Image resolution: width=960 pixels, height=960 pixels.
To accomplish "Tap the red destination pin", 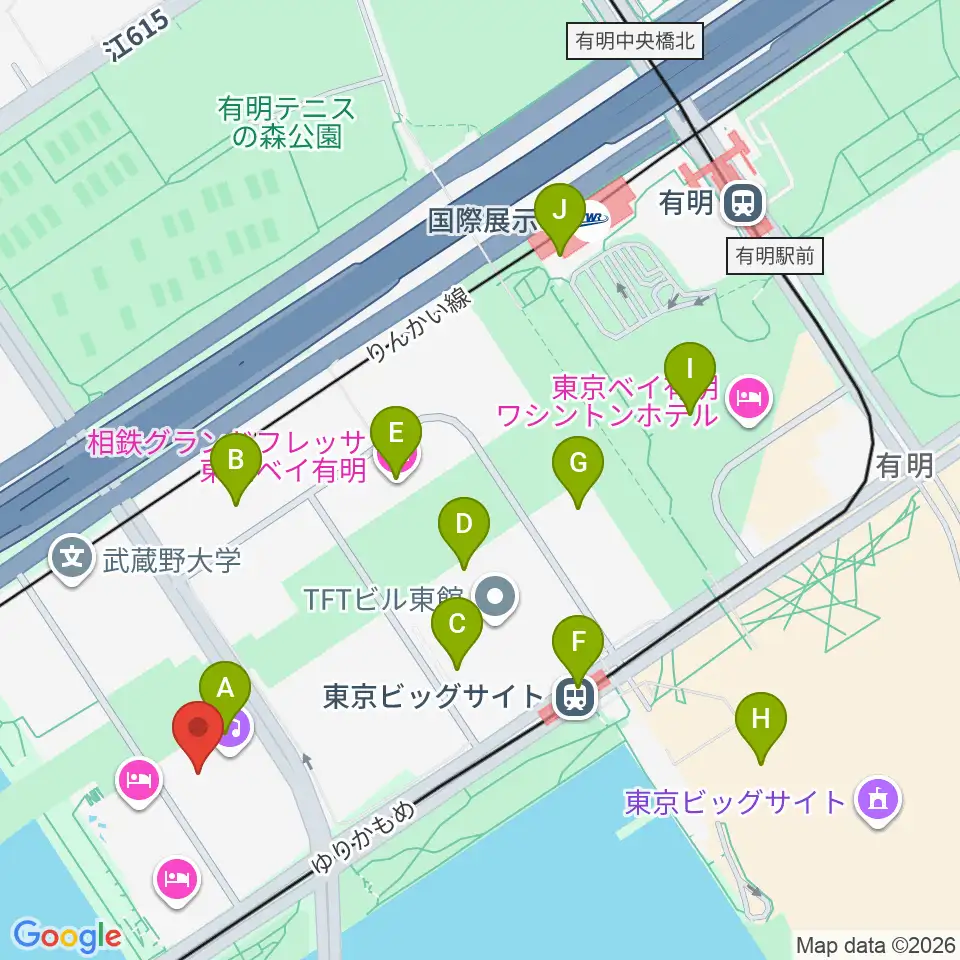I will point(198,729).
